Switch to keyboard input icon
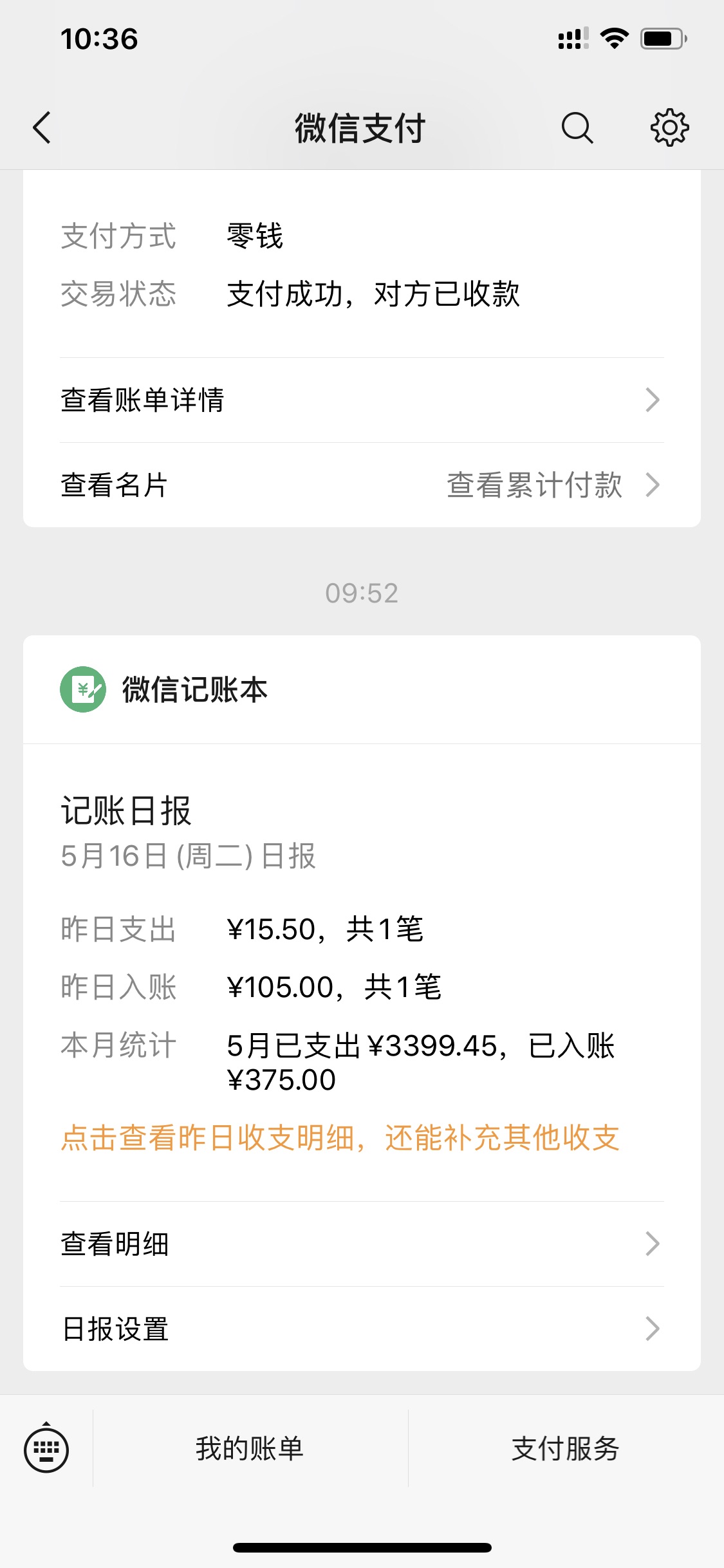Screen dimensions: 724x1568 pos(46,1450)
